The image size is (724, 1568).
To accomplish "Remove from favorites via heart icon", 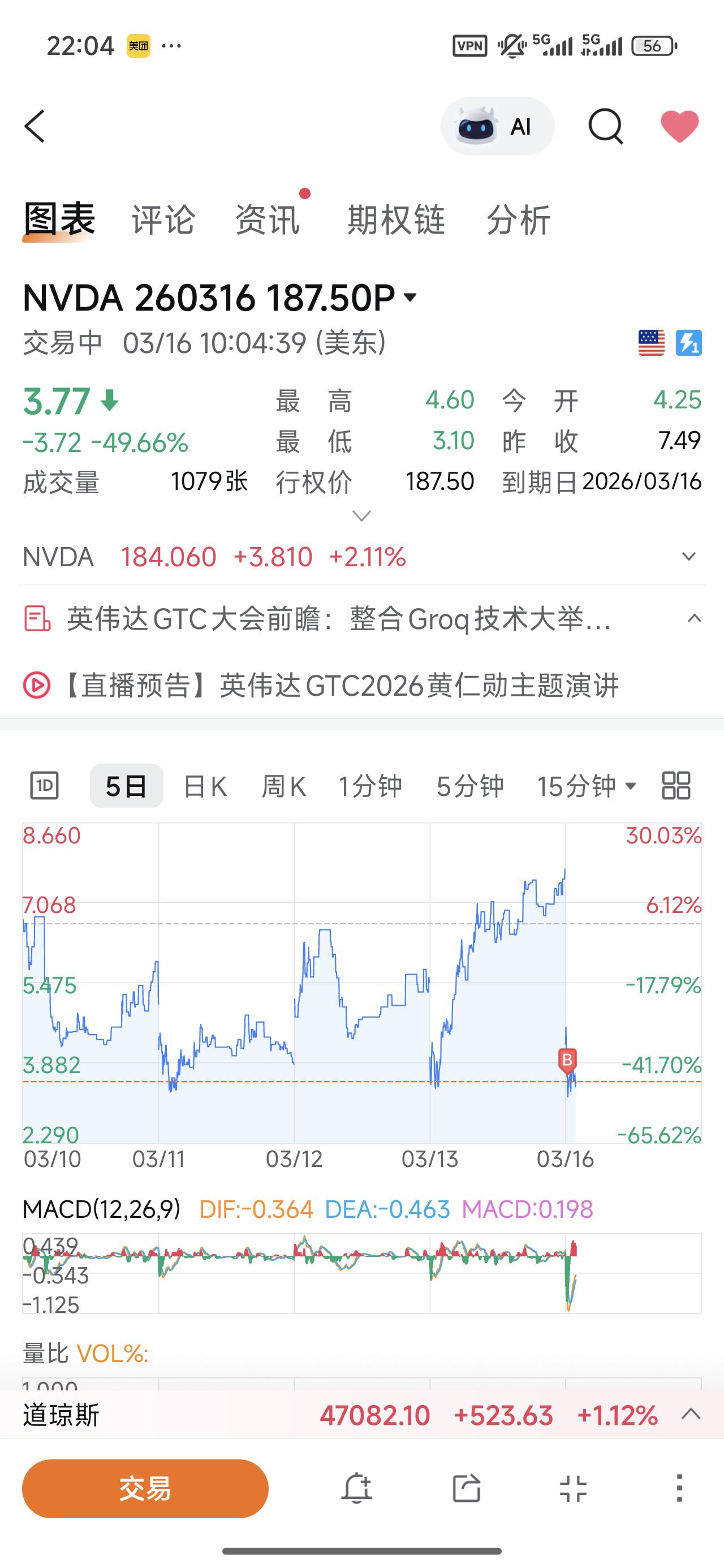I will tap(679, 127).
